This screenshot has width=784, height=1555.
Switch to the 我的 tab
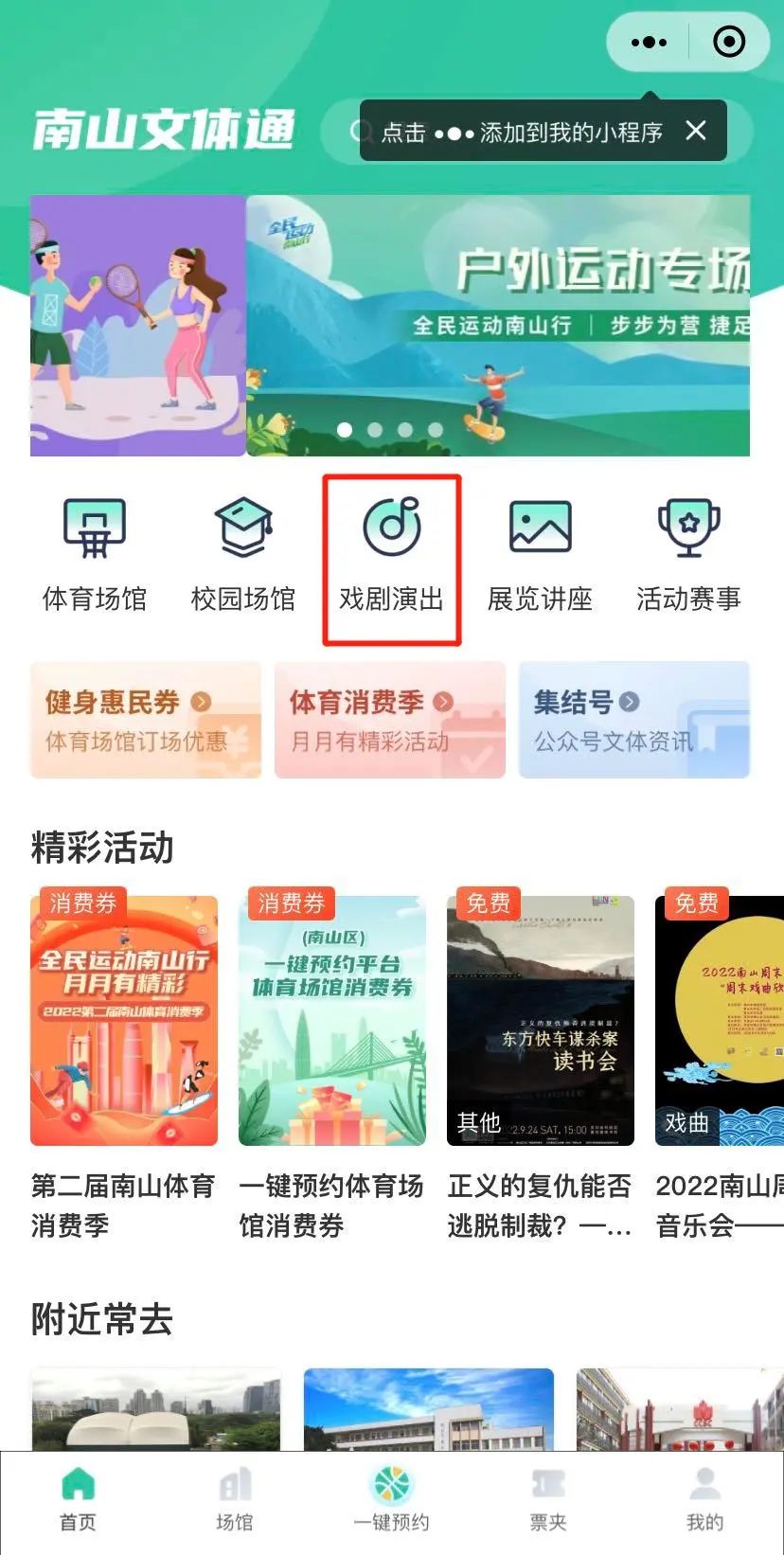[x=704, y=1500]
